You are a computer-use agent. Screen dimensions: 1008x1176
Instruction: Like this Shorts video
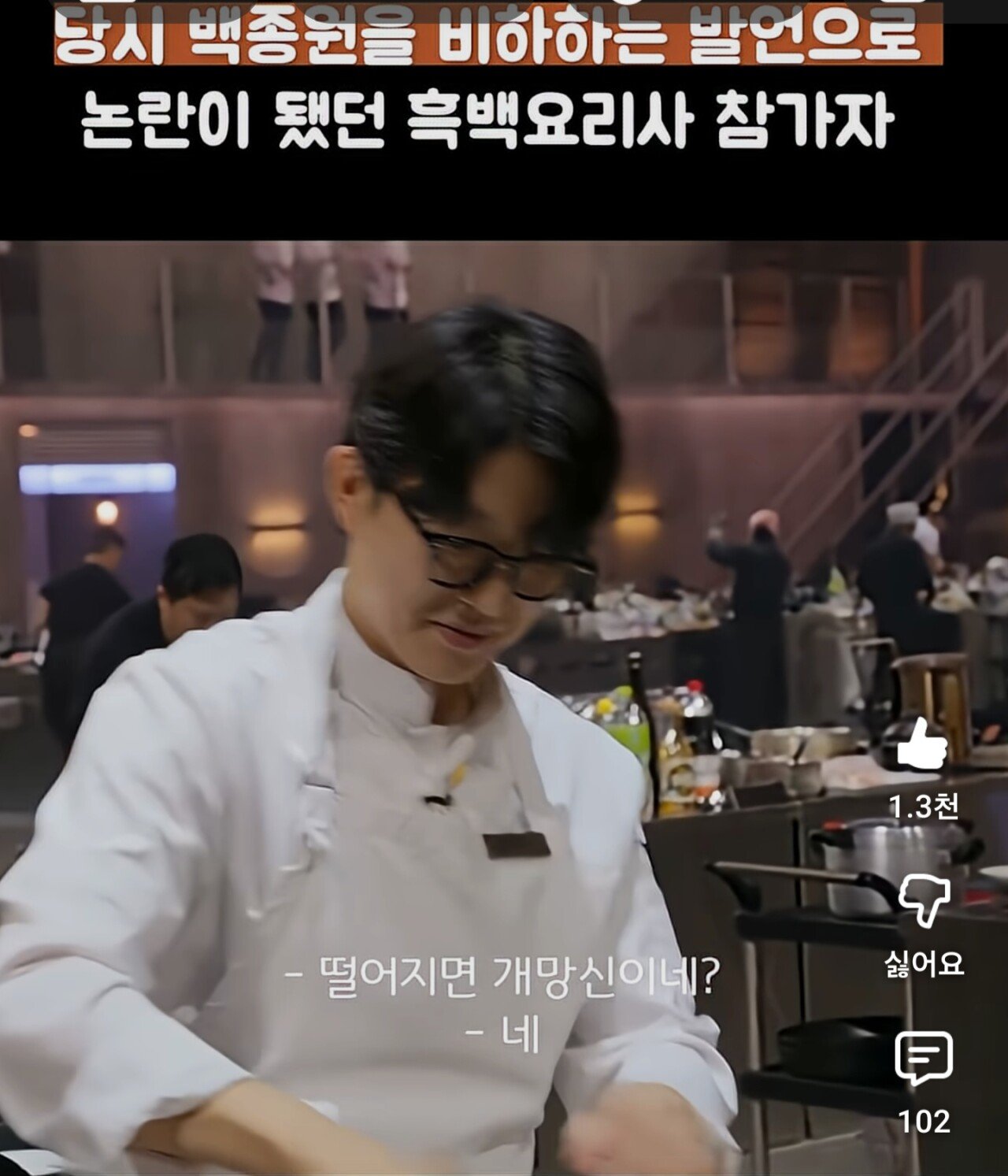coord(922,745)
